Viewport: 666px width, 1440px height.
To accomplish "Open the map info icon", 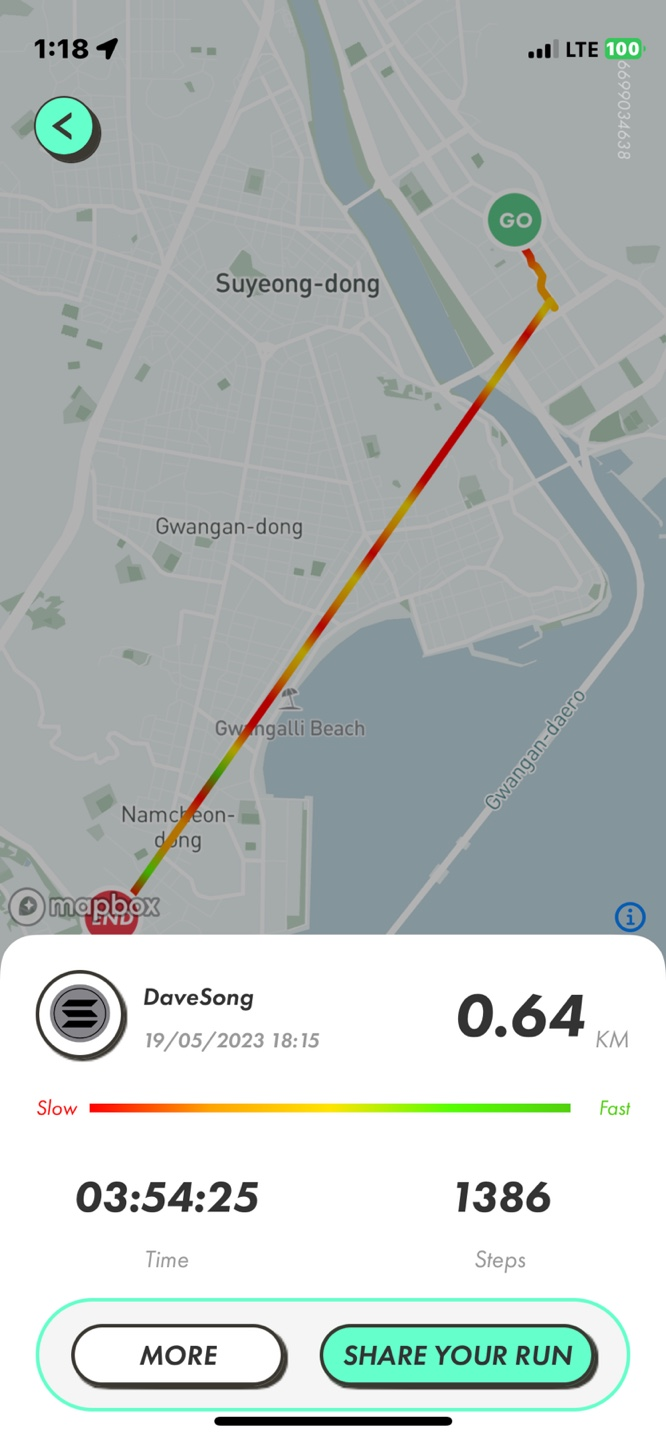I will [630, 916].
